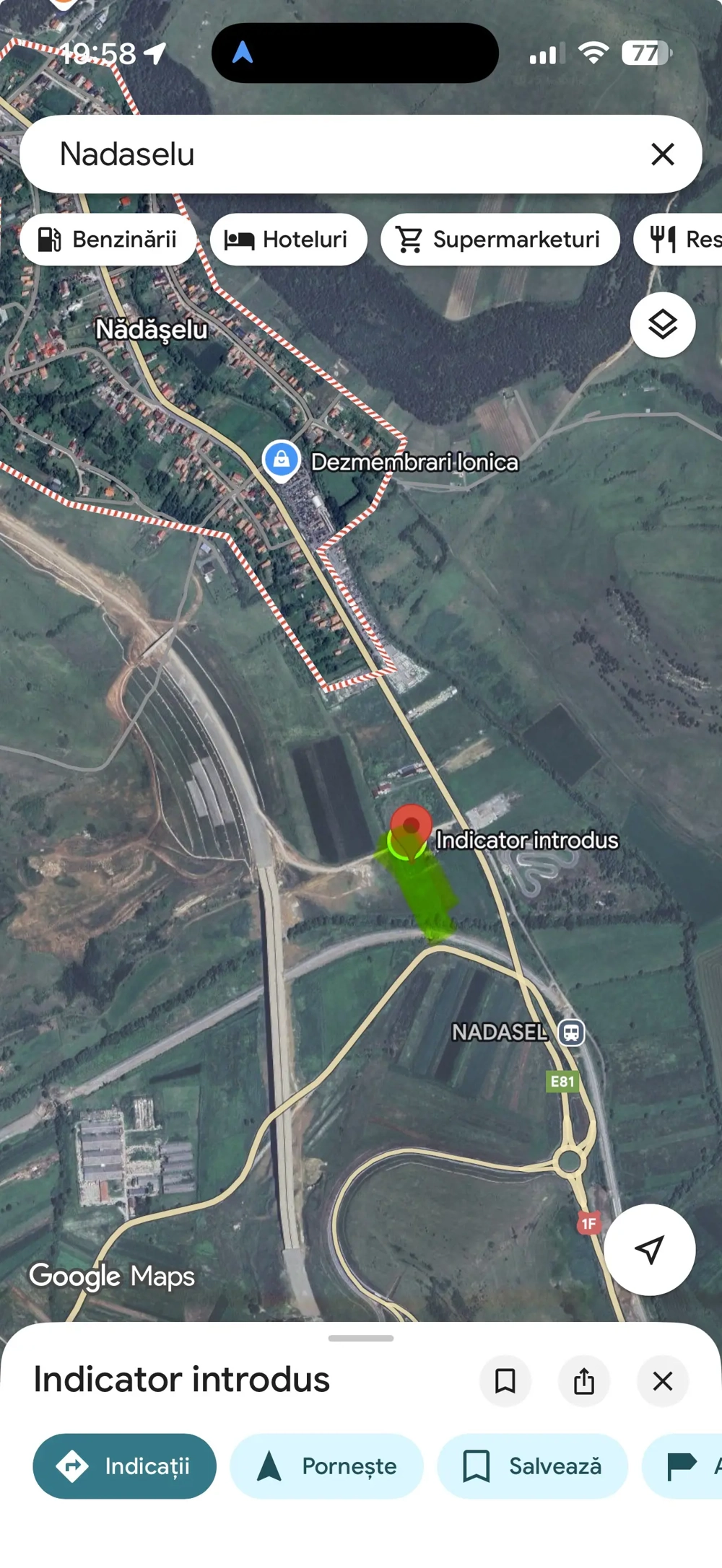This screenshot has height=1568, width=722.
Task: Save the pin using Salvează
Action: (532, 1466)
